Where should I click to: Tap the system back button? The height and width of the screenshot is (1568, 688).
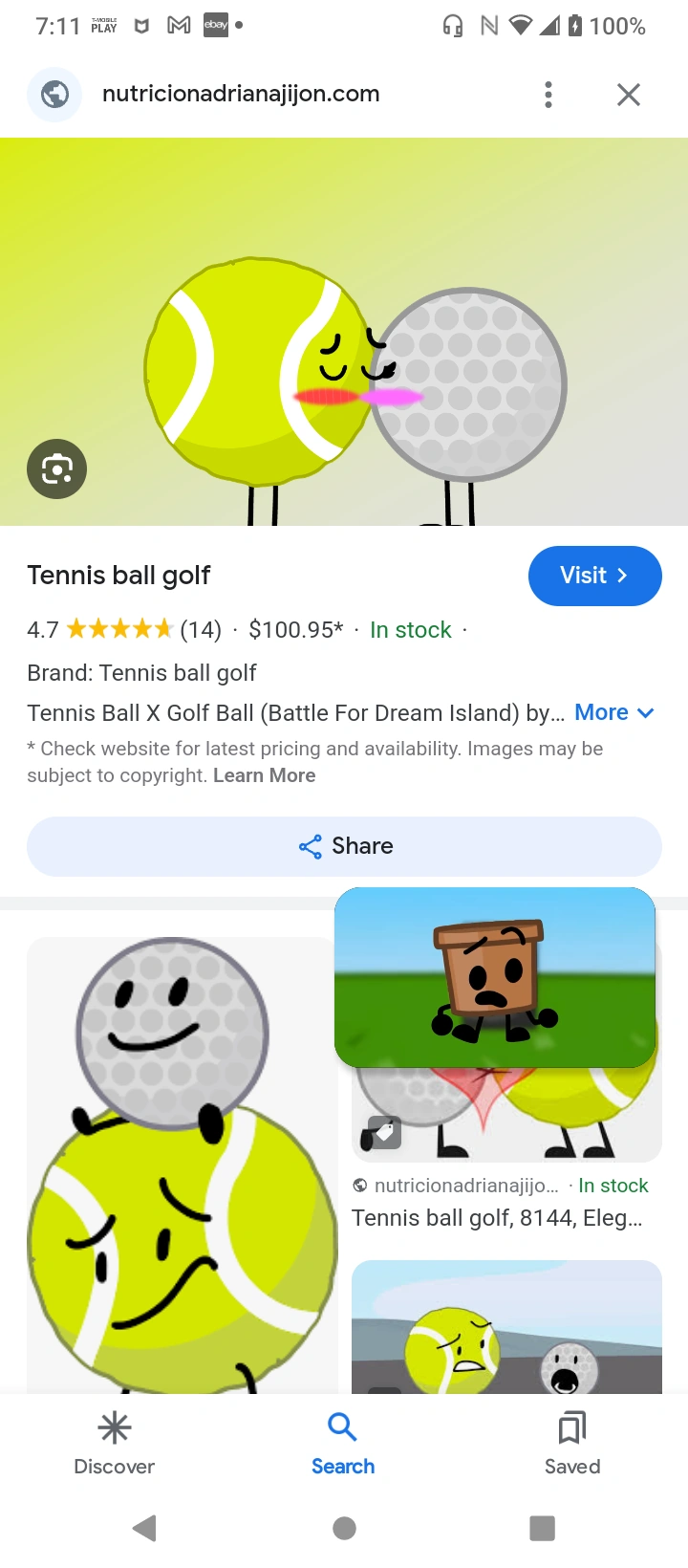tap(144, 1528)
